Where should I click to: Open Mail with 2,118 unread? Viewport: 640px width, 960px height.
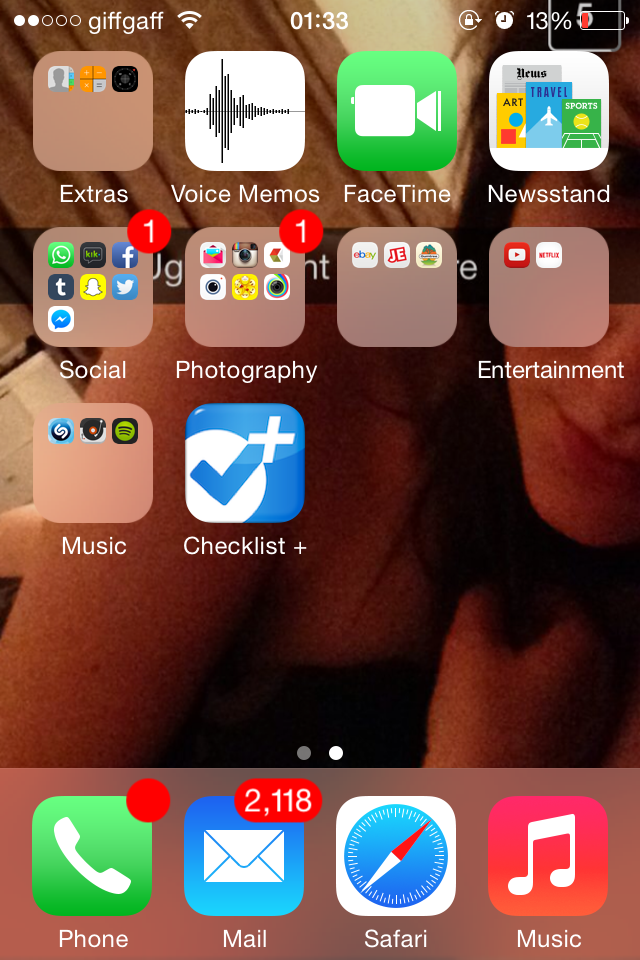tap(245, 856)
